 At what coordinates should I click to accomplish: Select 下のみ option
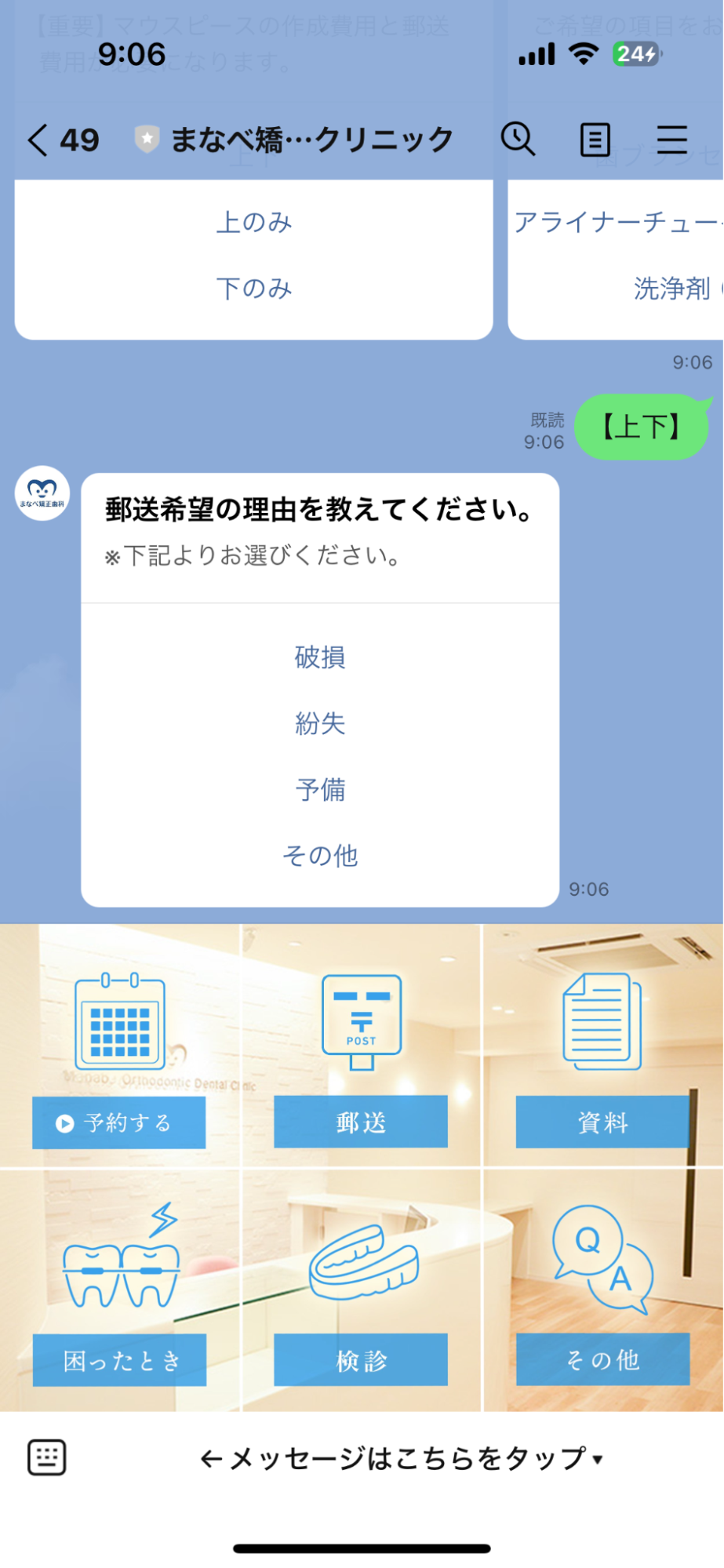coord(254,289)
